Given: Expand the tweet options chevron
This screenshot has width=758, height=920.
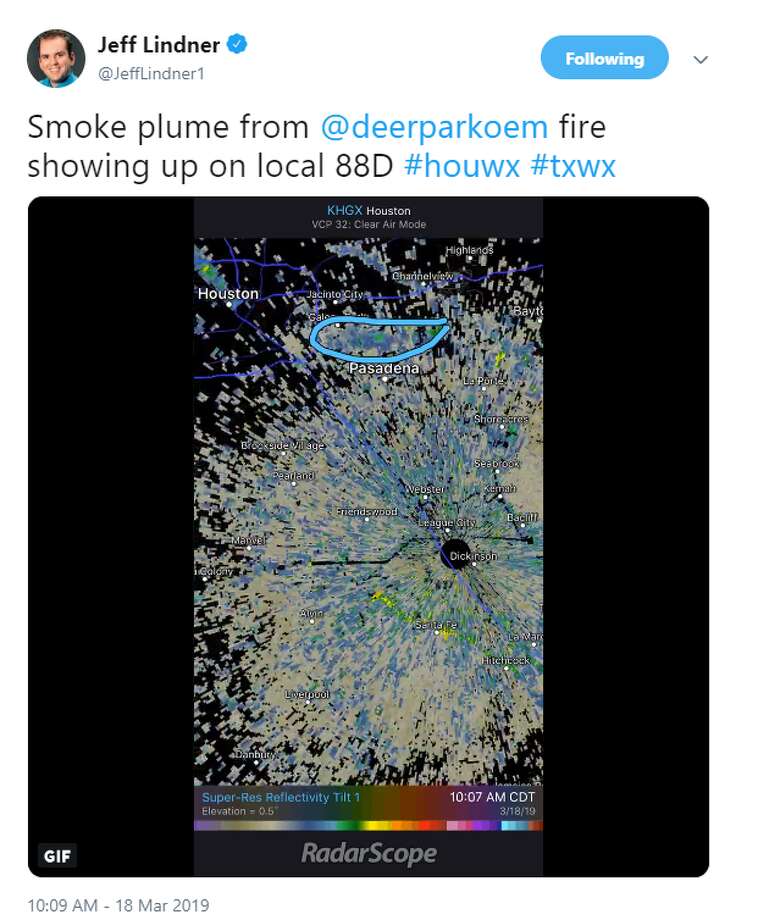Looking at the screenshot, I should [701, 59].
